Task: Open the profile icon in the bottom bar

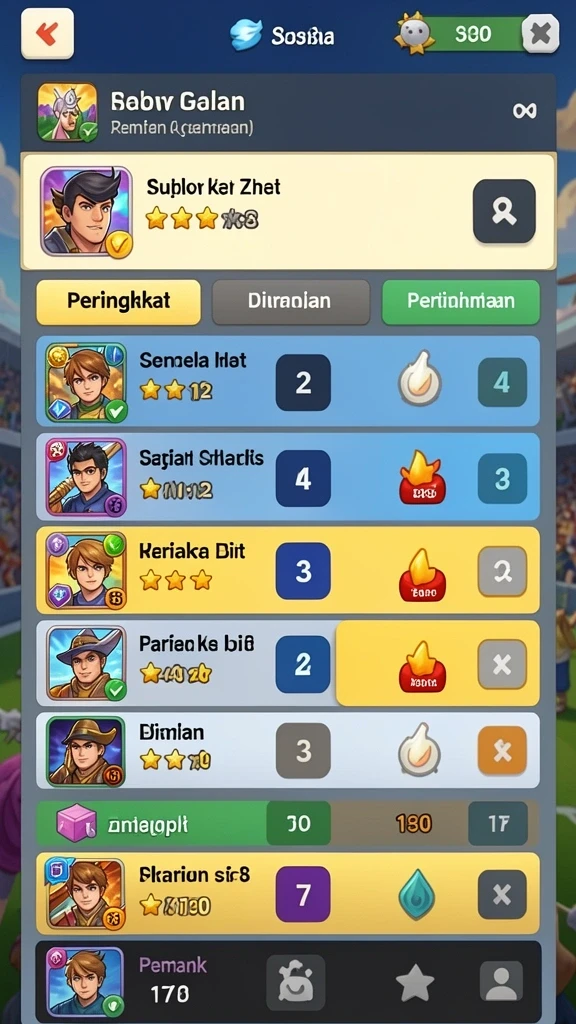Action: 502,982
